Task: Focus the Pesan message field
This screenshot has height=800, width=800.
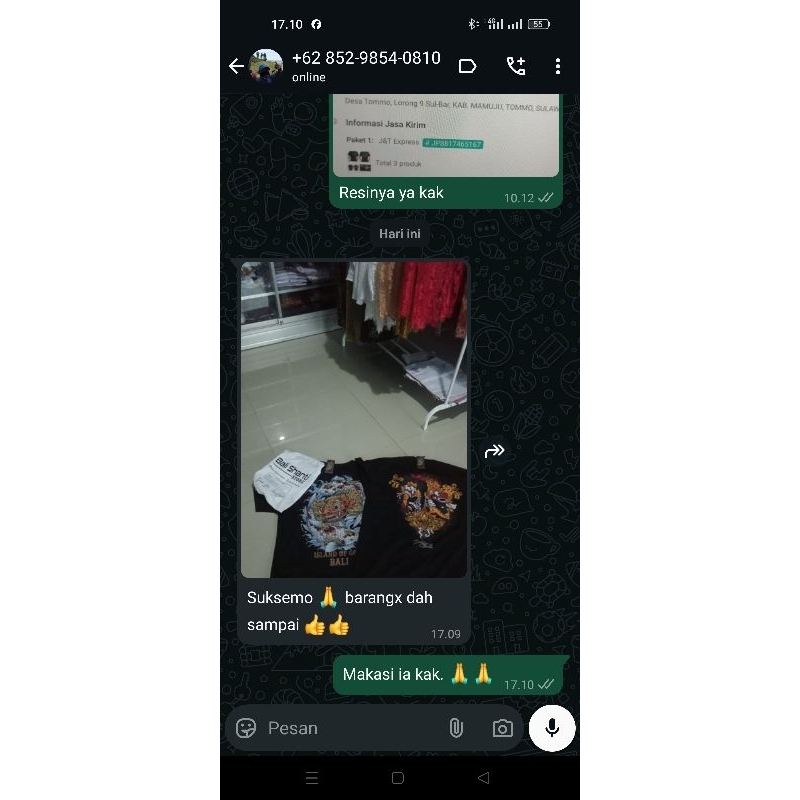Action: coord(350,728)
